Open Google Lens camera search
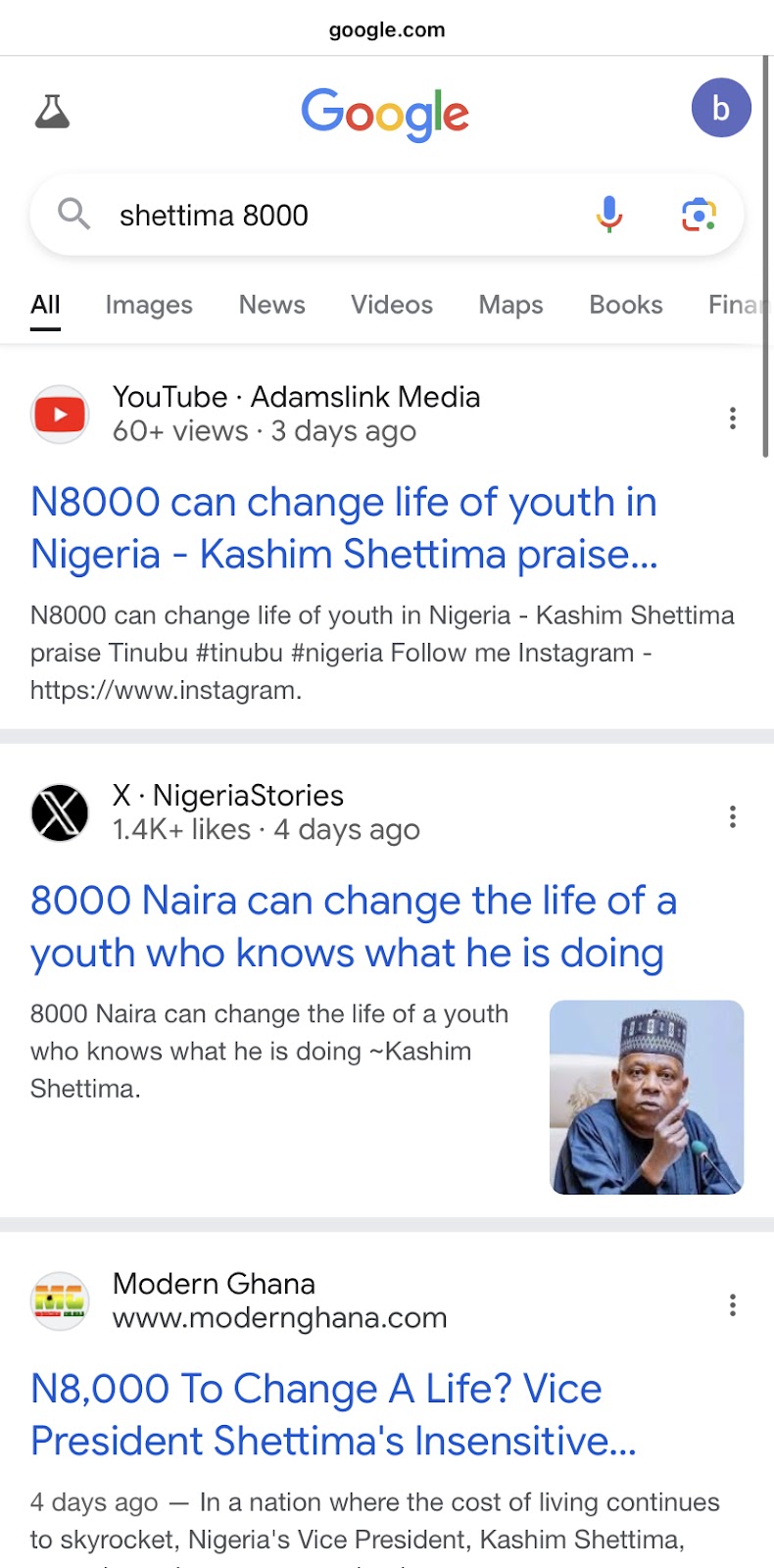This screenshot has height=1568, width=774. coord(699,214)
